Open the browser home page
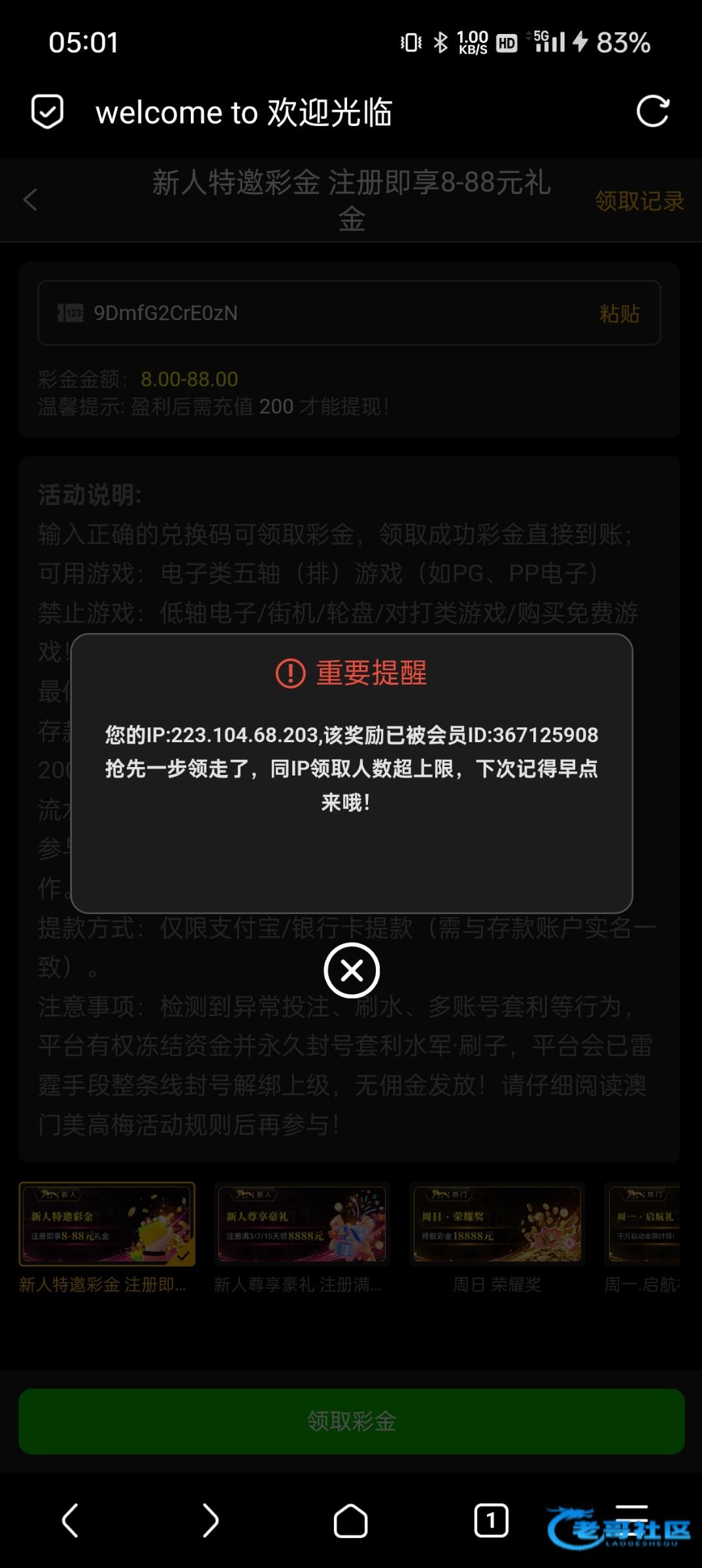702x1568 pixels. (350, 1520)
